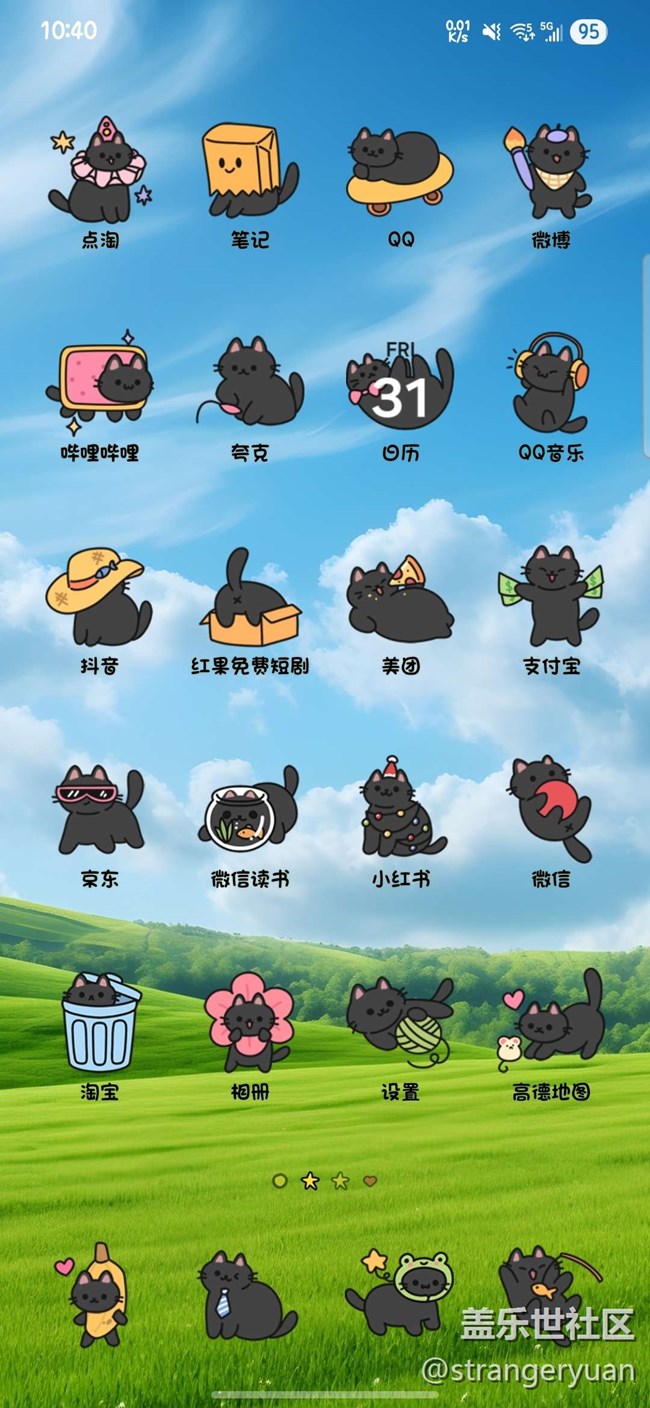Open the 点淘 app
Viewport: 650px width, 1408px height.
pos(100,173)
